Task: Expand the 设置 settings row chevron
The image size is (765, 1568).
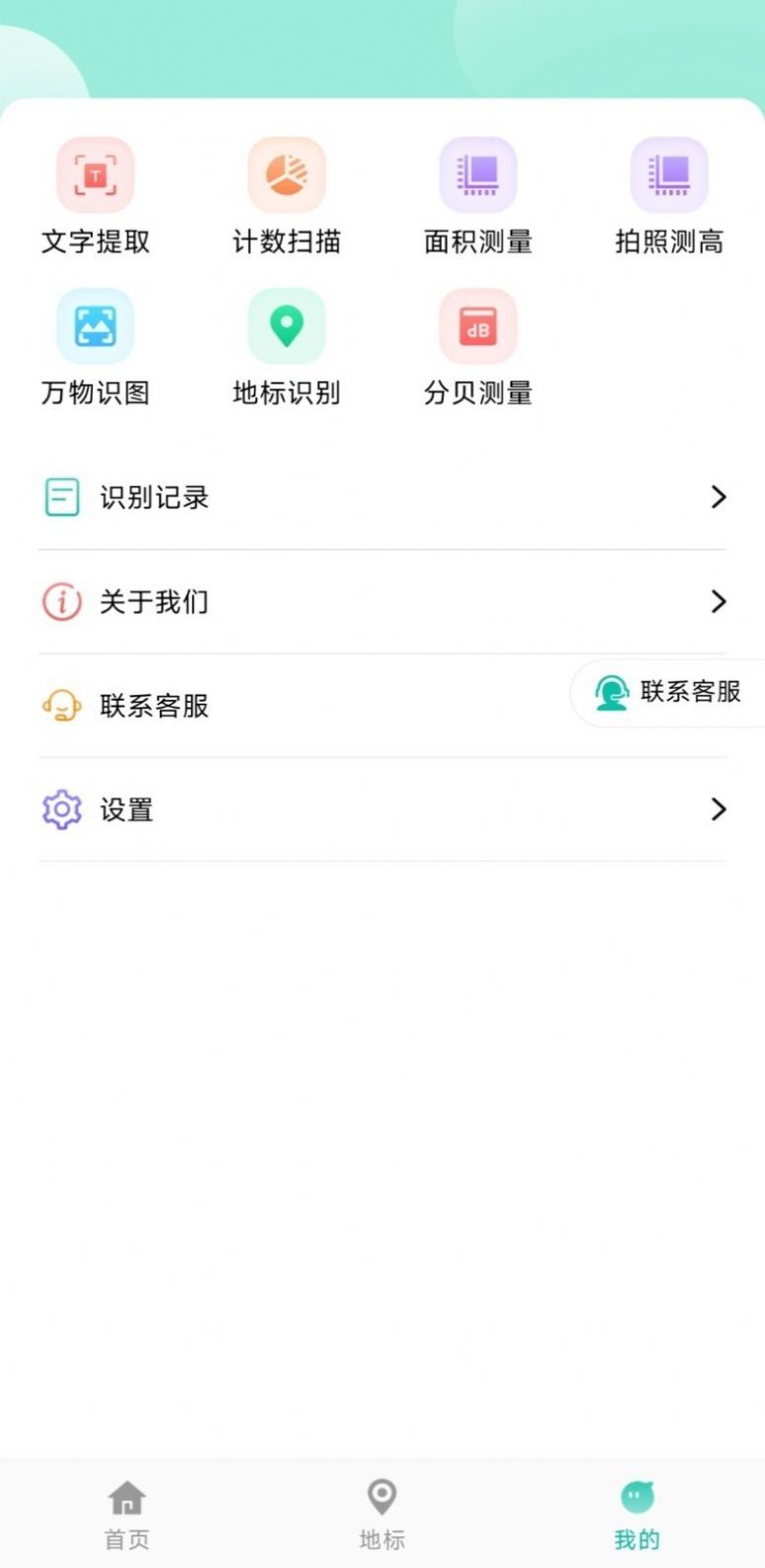Action: click(x=719, y=809)
